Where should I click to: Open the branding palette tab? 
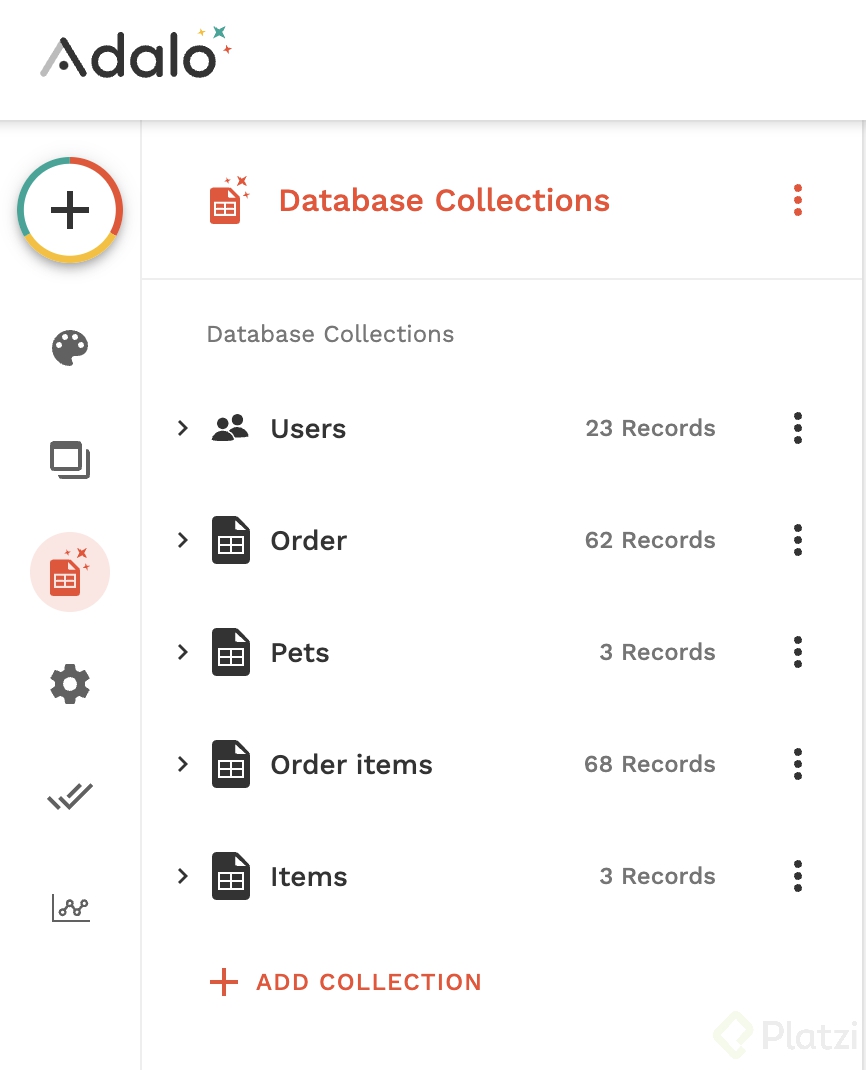[70, 349]
